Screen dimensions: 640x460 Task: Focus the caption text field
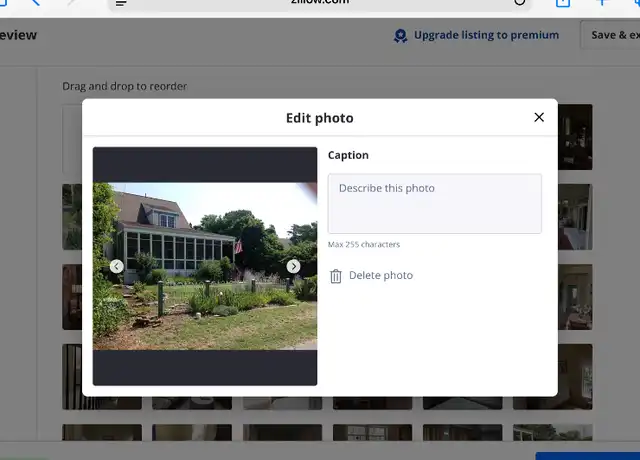click(434, 204)
